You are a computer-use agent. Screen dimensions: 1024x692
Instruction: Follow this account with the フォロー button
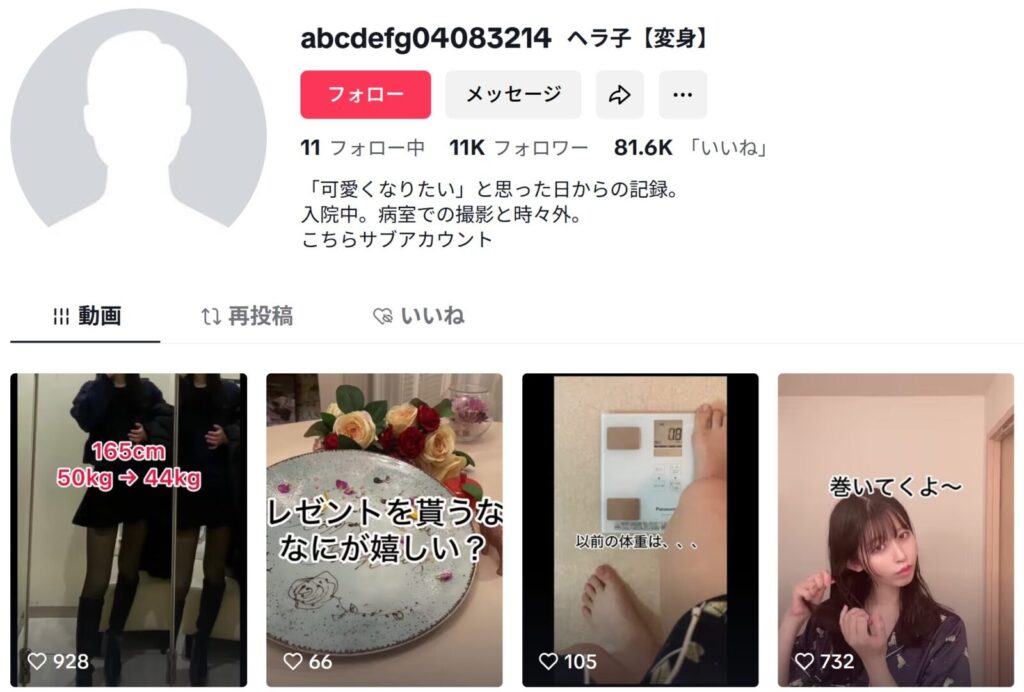(x=365, y=95)
